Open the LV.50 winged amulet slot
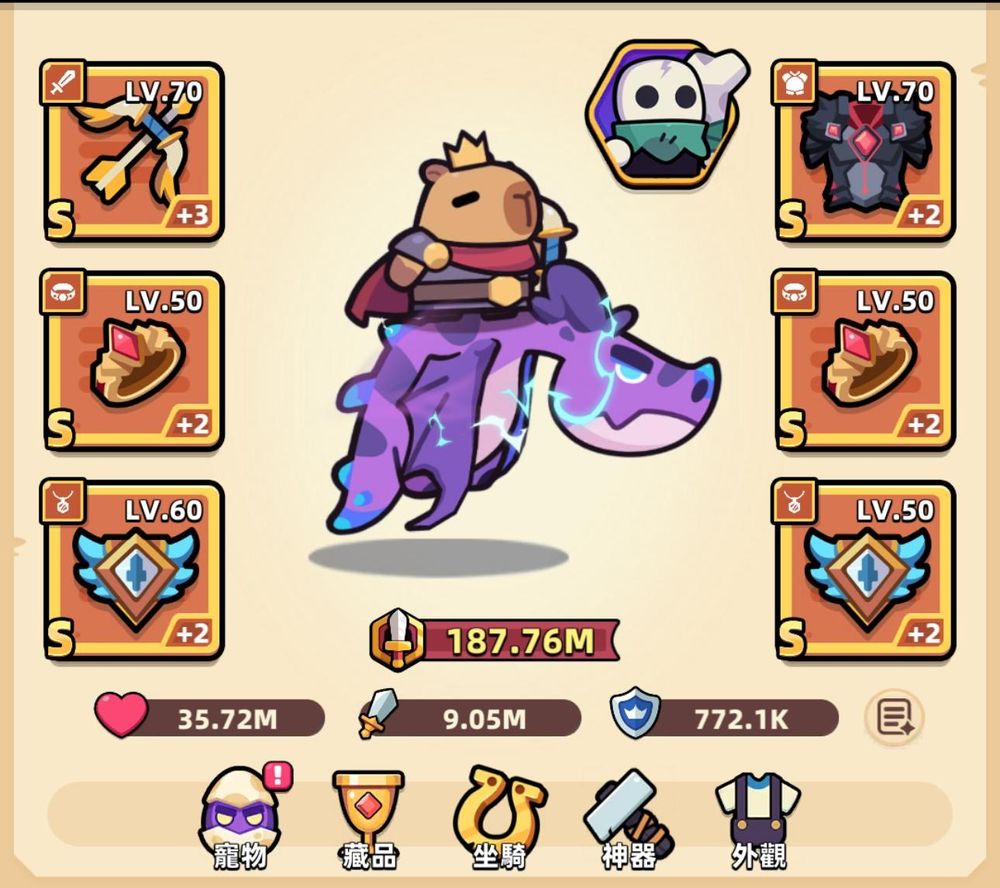Screen dimensions: 1000x888 point(864,570)
